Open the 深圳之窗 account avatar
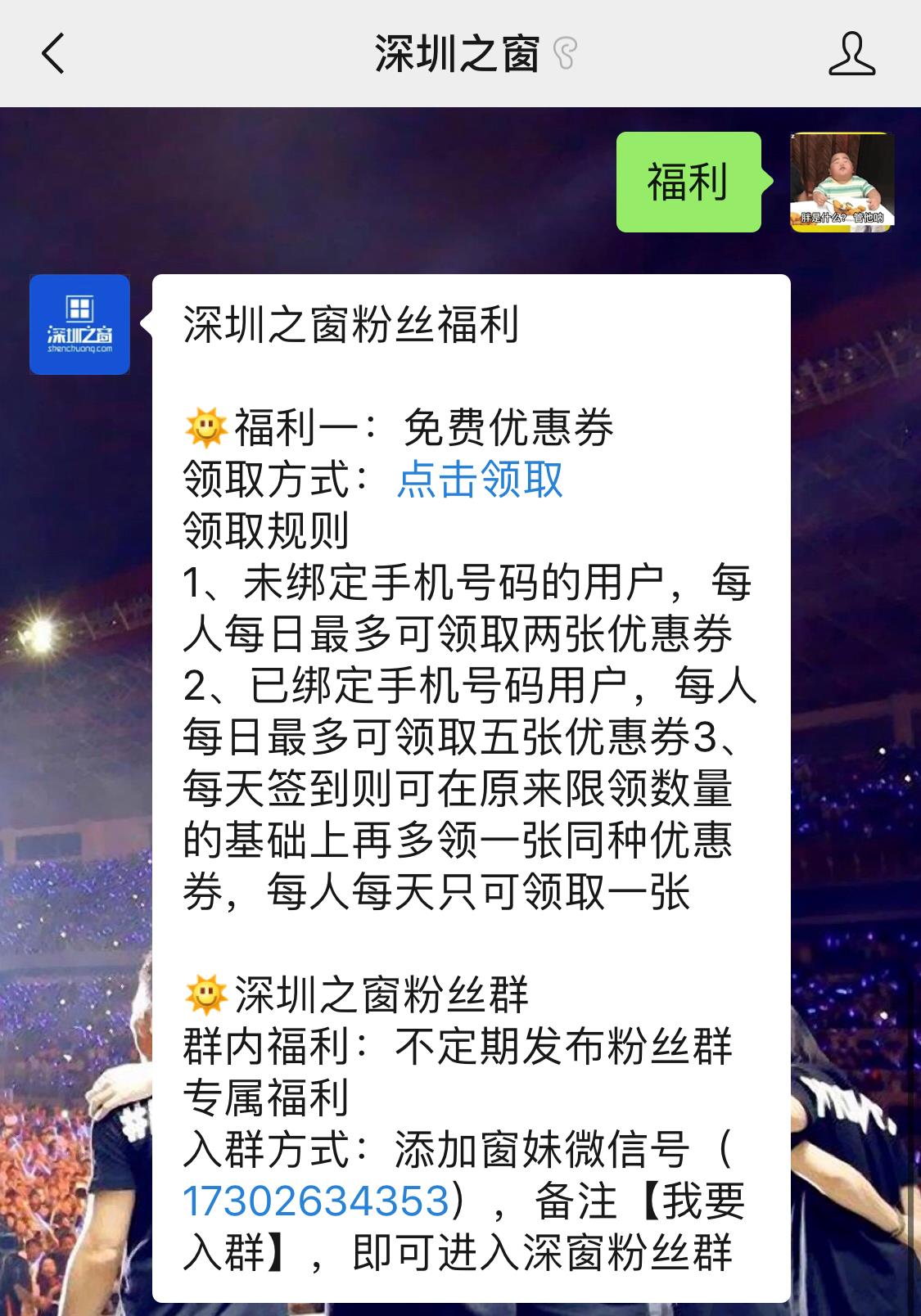 click(79, 325)
